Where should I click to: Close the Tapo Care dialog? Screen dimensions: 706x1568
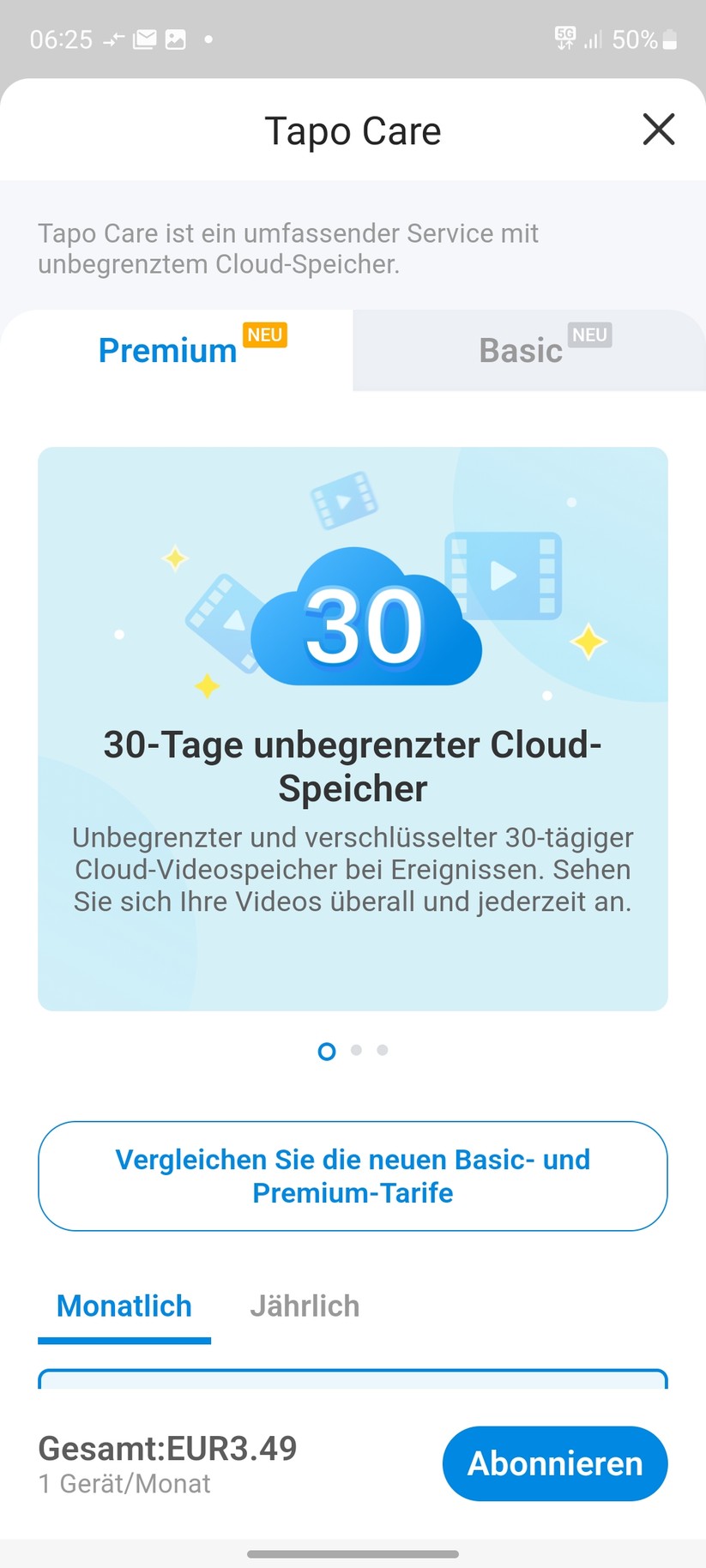pos(658,130)
